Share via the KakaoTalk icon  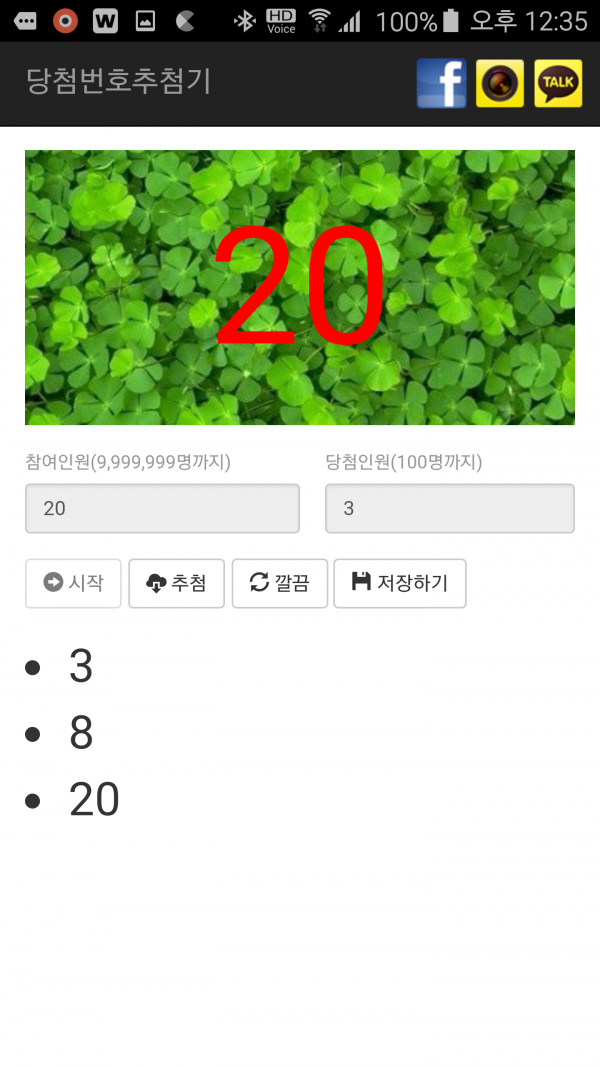[x=558, y=83]
